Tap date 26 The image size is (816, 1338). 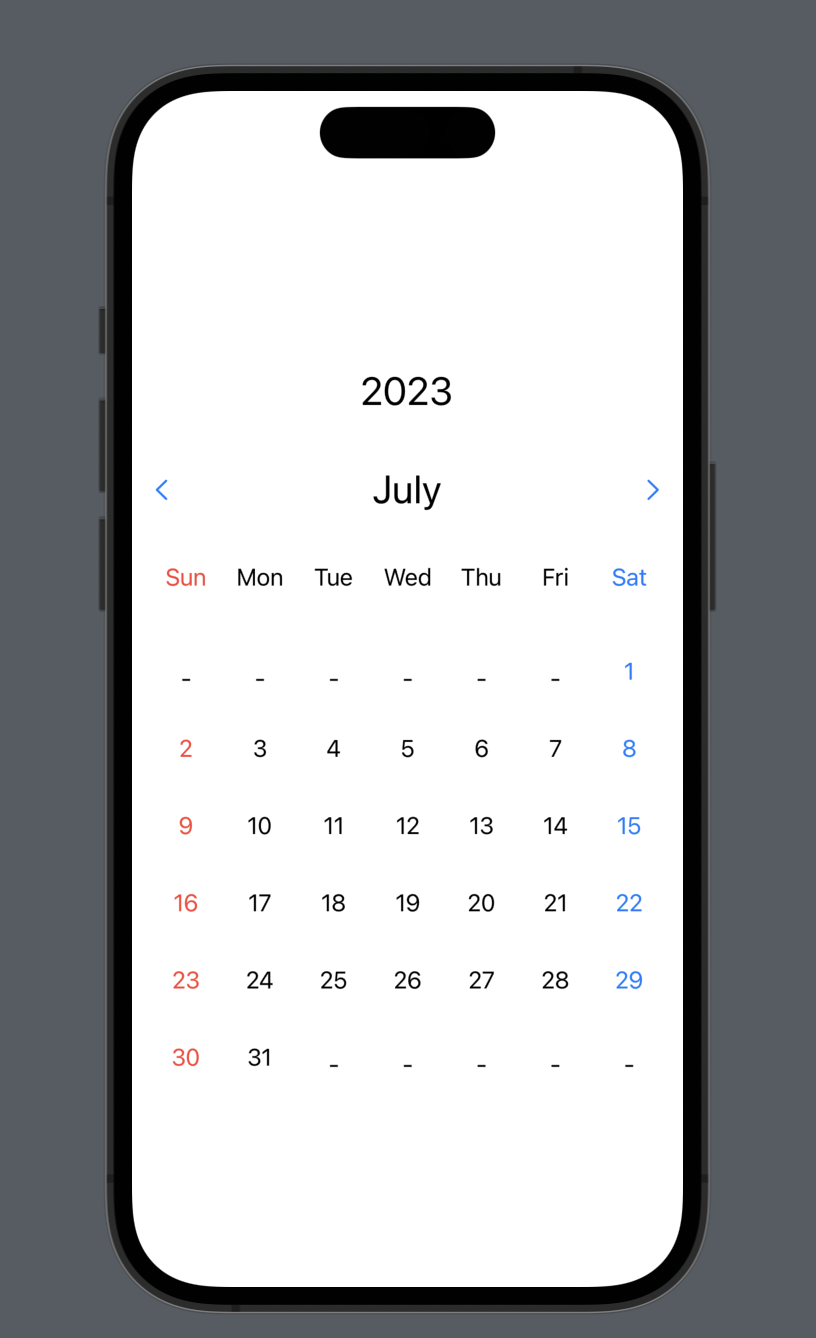pyautogui.click(x=407, y=980)
